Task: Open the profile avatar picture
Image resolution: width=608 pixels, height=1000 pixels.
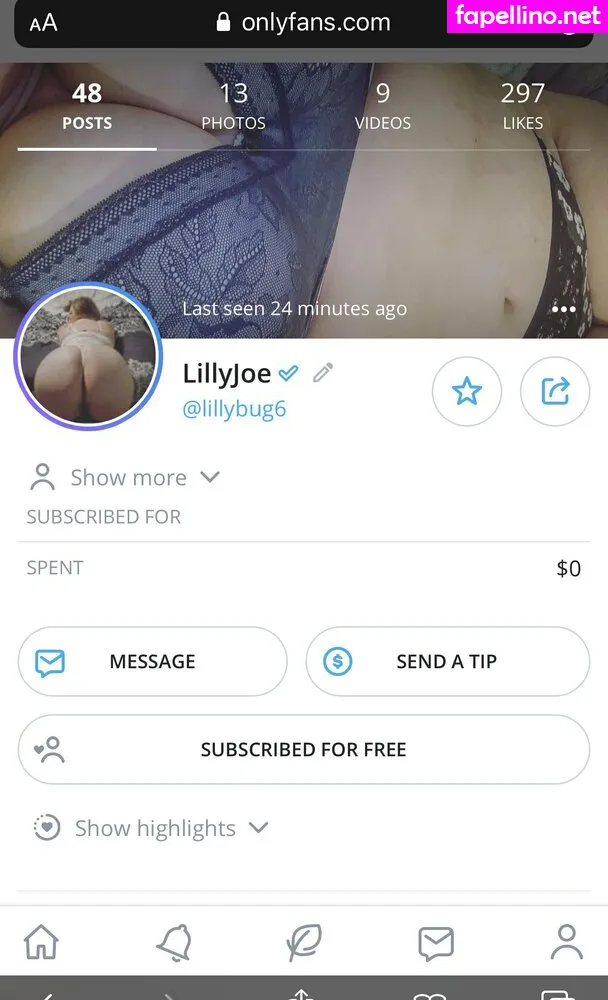Action: [x=88, y=359]
